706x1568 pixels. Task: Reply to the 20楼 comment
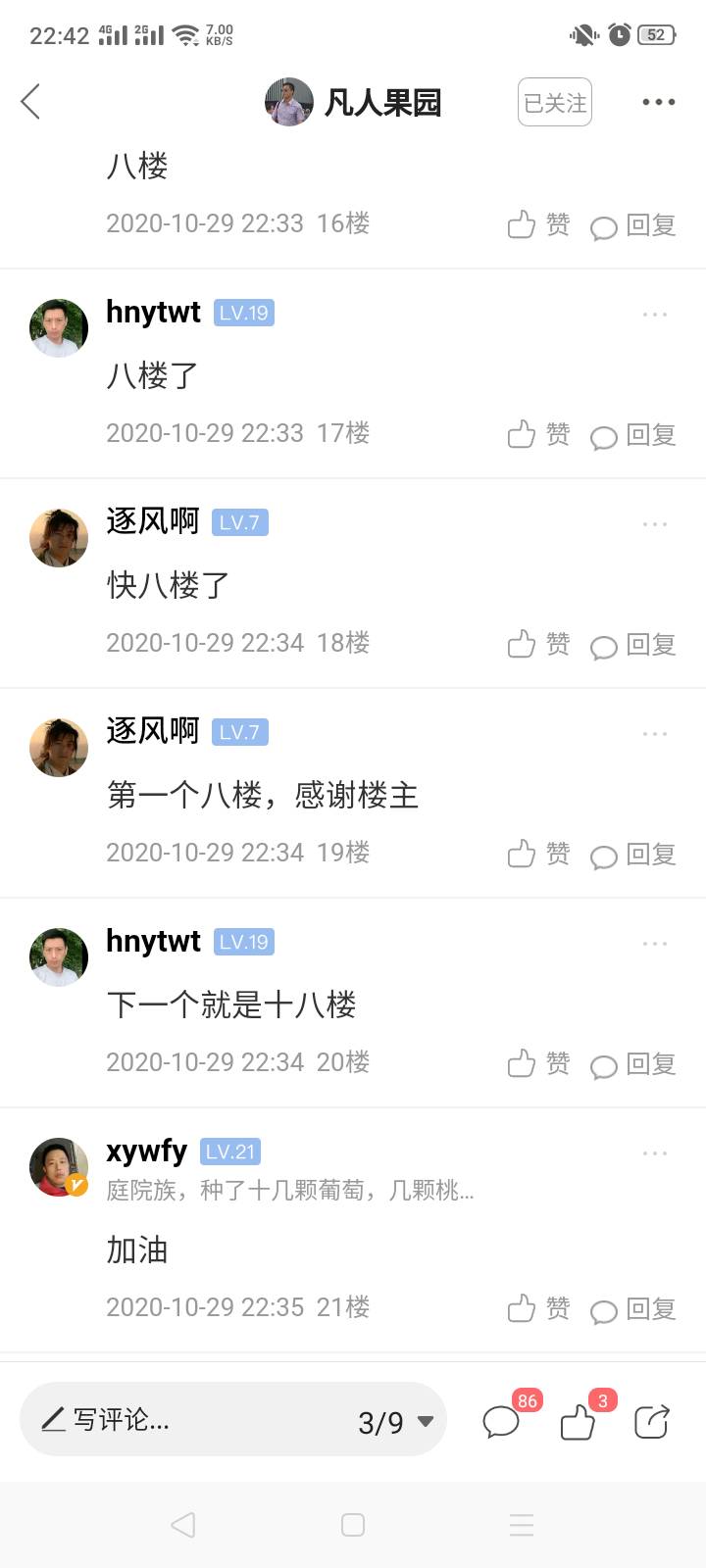(x=633, y=1063)
